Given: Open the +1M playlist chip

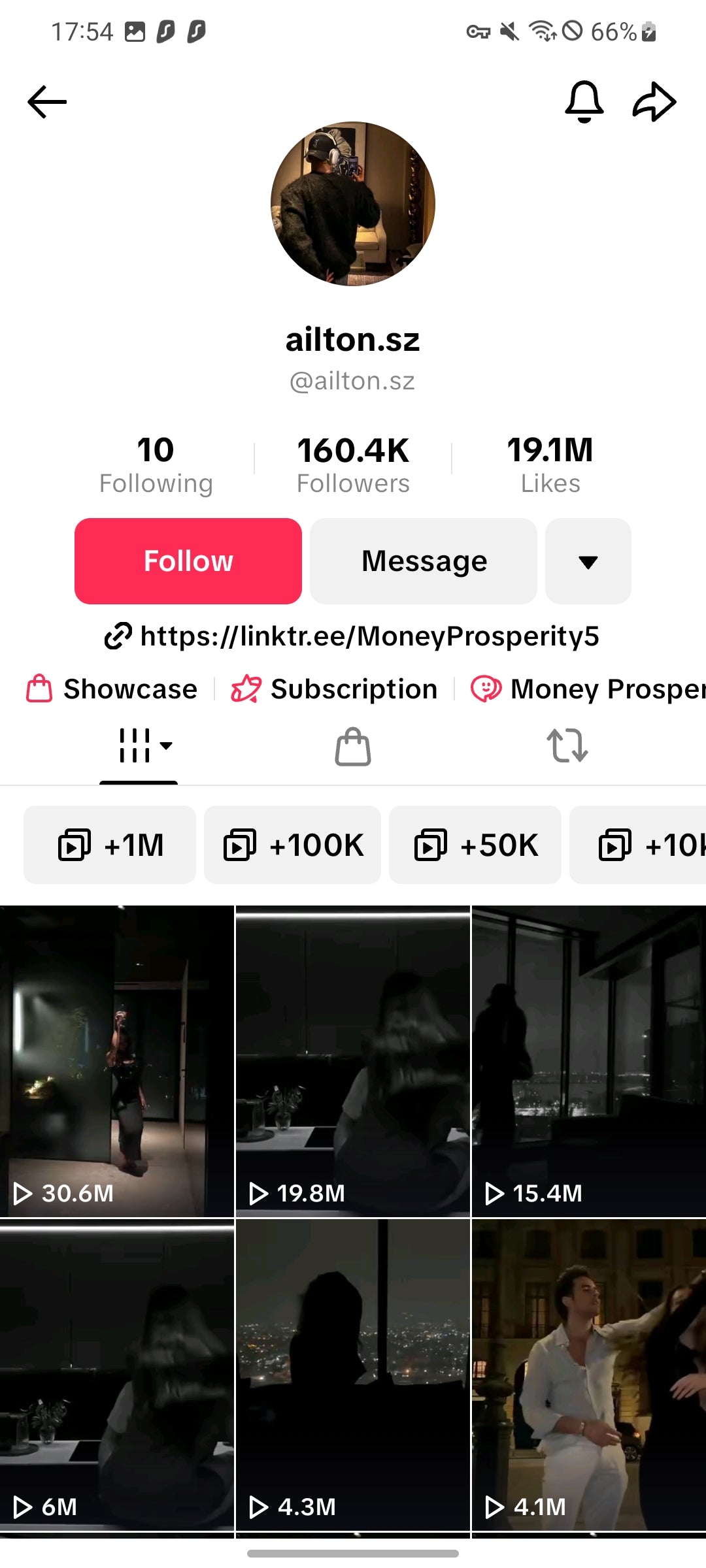Looking at the screenshot, I should (x=110, y=845).
